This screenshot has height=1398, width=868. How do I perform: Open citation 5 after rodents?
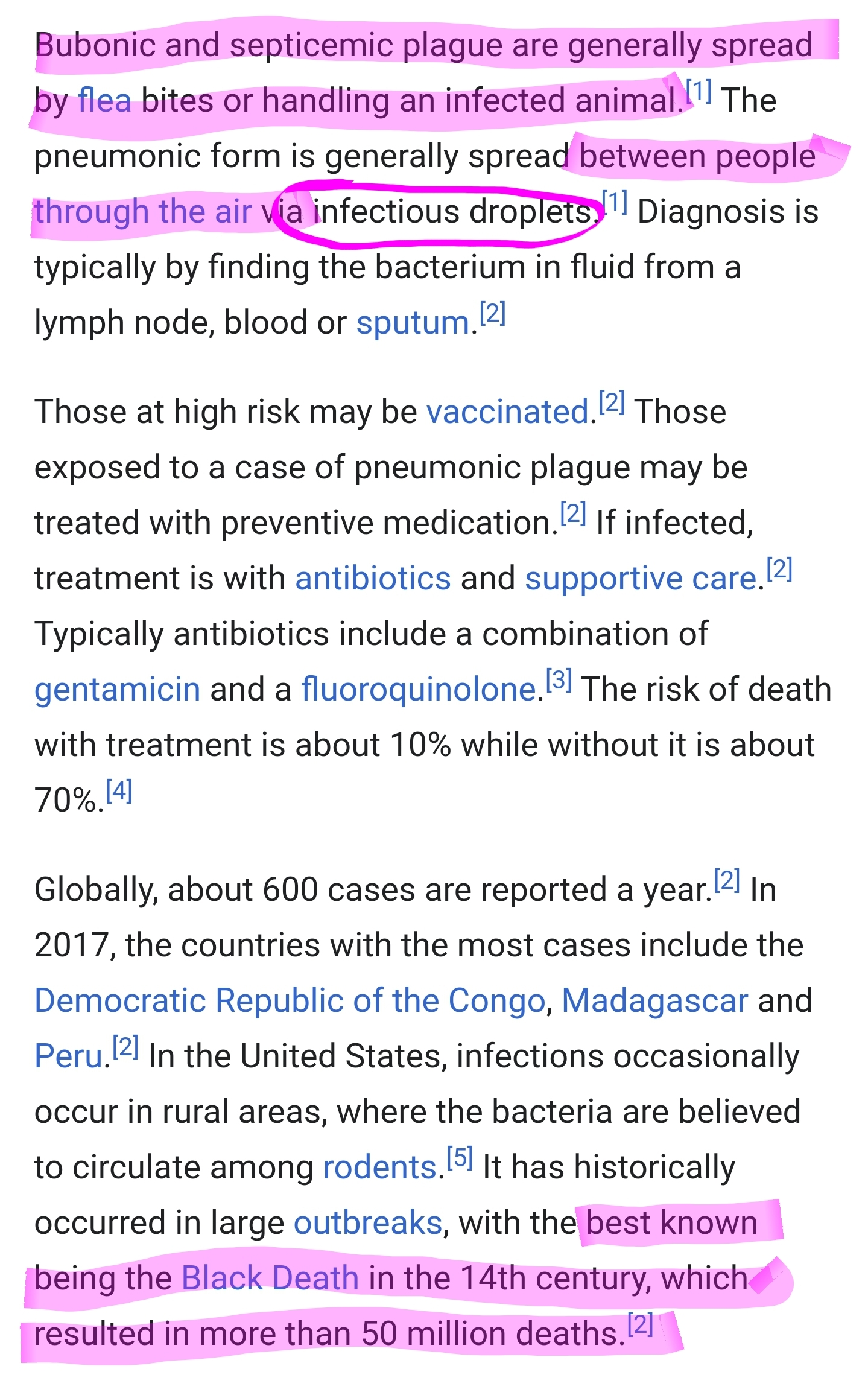(460, 1158)
